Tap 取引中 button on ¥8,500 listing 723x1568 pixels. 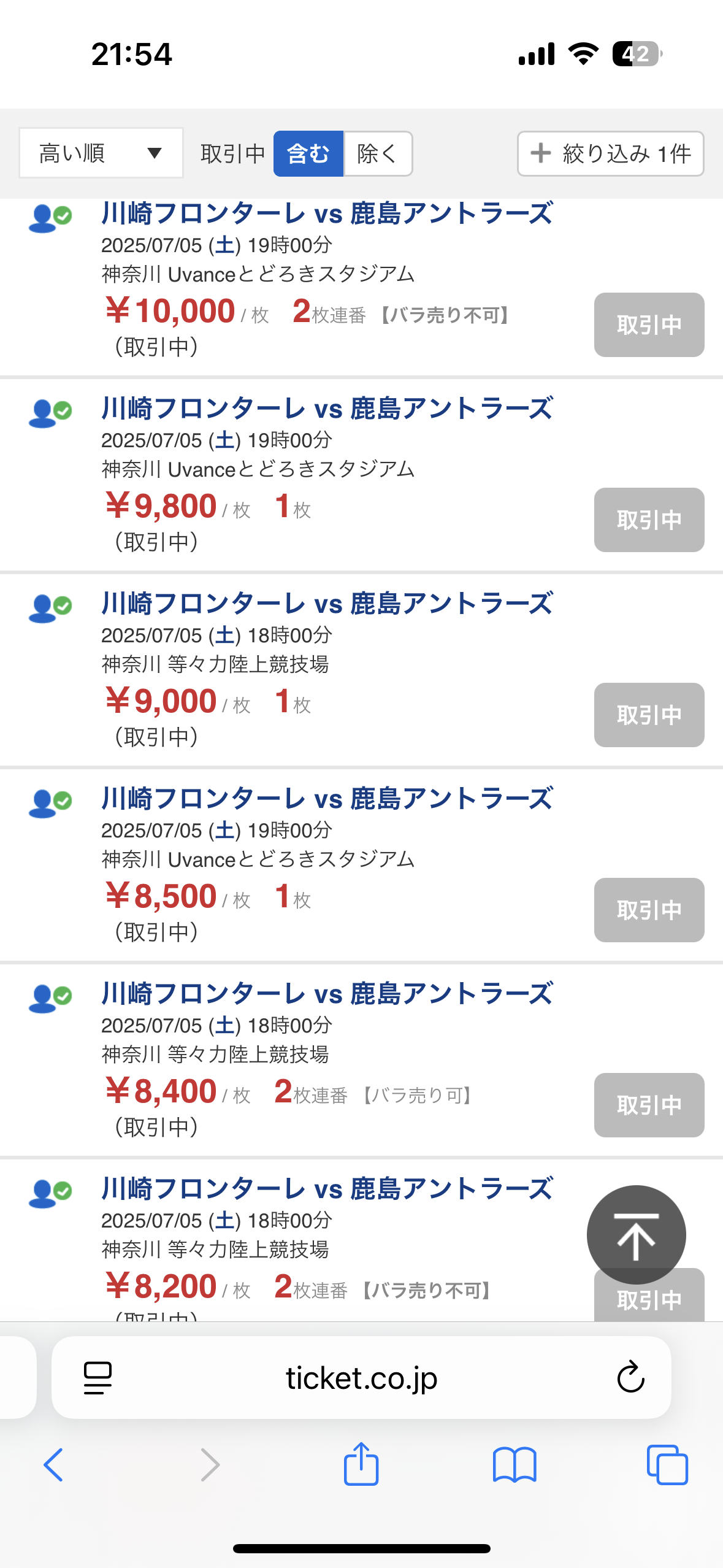coord(649,910)
